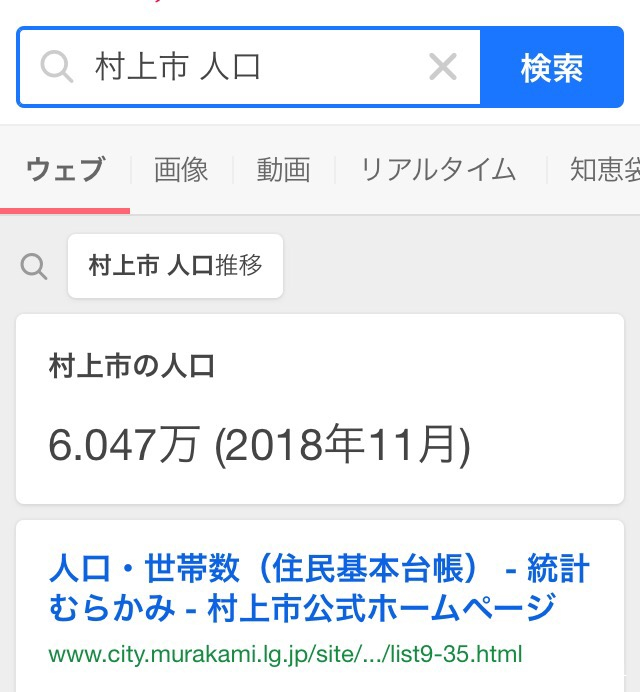The width and height of the screenshot is (640, 692).
Task: Tap the blue 検索 button
Action: 552,67
